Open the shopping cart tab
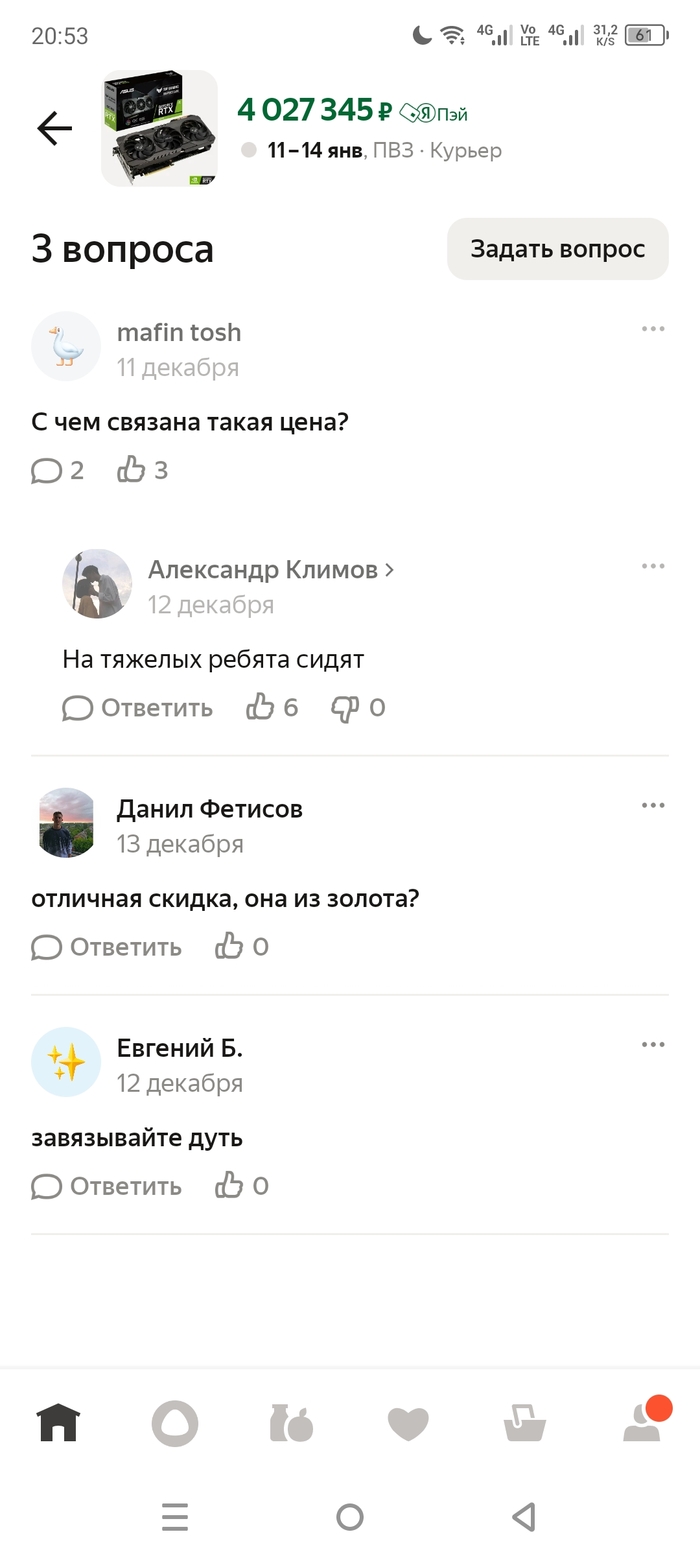700x1556 pixels. click(524, 1422)
